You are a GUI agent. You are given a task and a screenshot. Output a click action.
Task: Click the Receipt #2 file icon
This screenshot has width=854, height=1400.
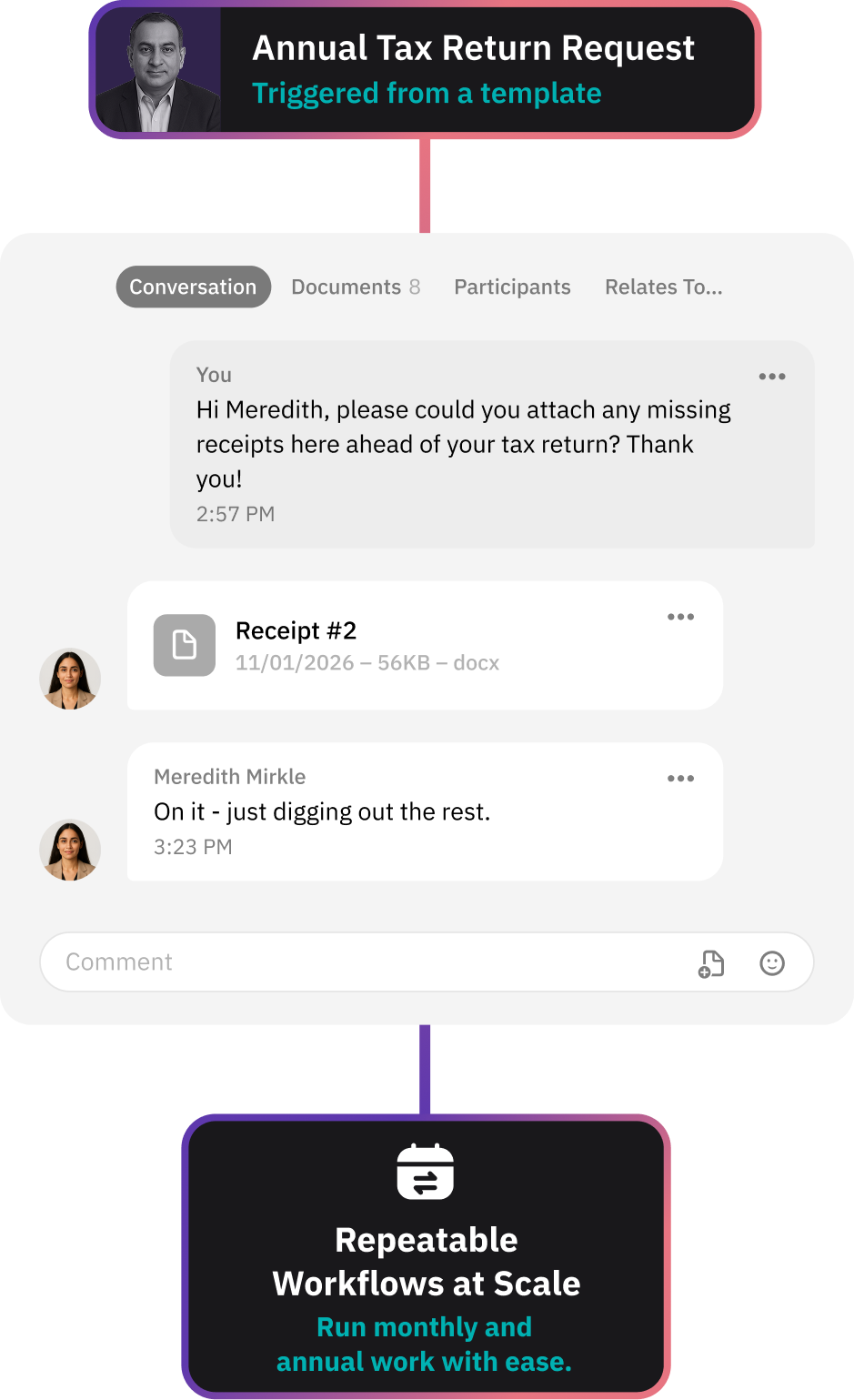pyautogui.click(x=184, y=645)
